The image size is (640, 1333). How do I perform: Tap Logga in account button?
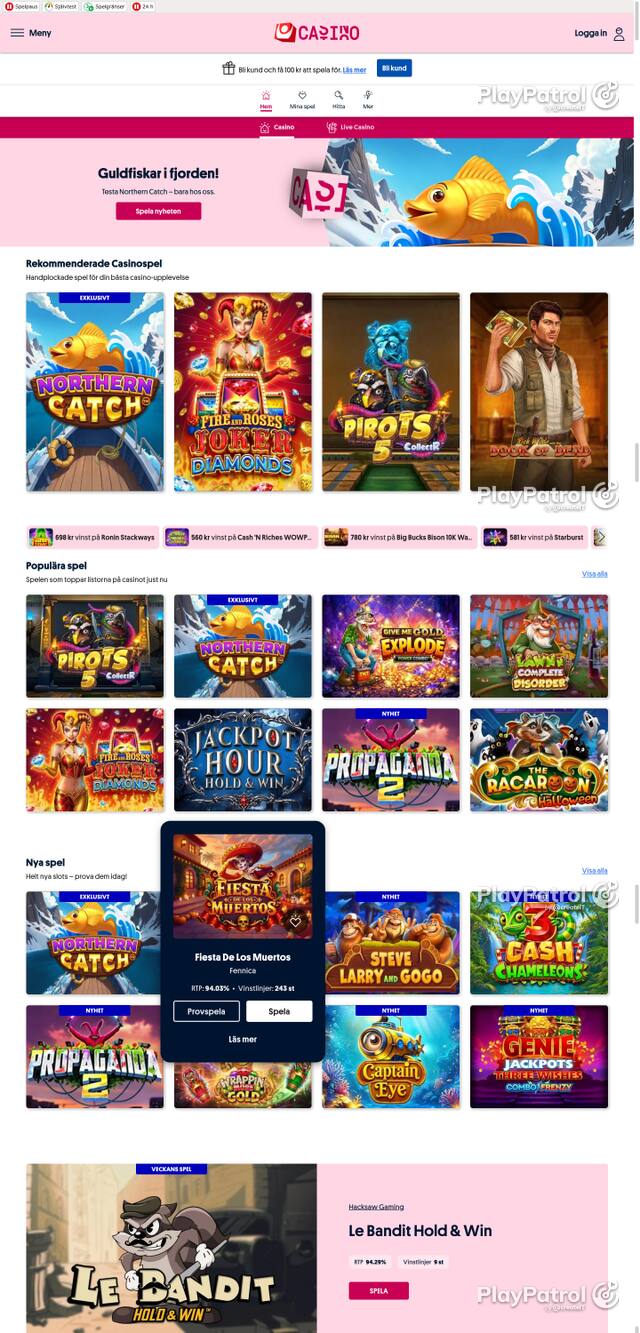(x=600, y=33)
